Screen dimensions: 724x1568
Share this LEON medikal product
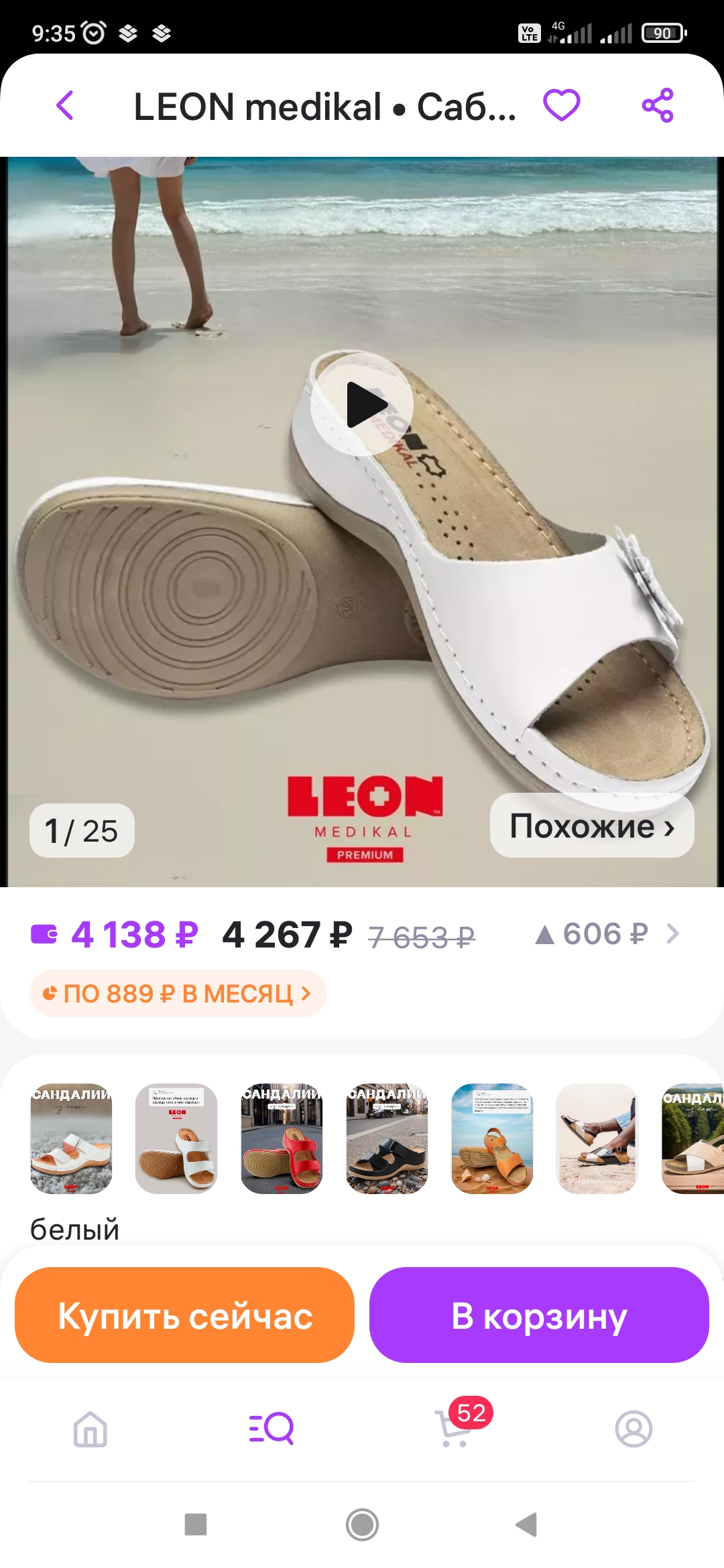pyautogui.click(x=657, y=105)
